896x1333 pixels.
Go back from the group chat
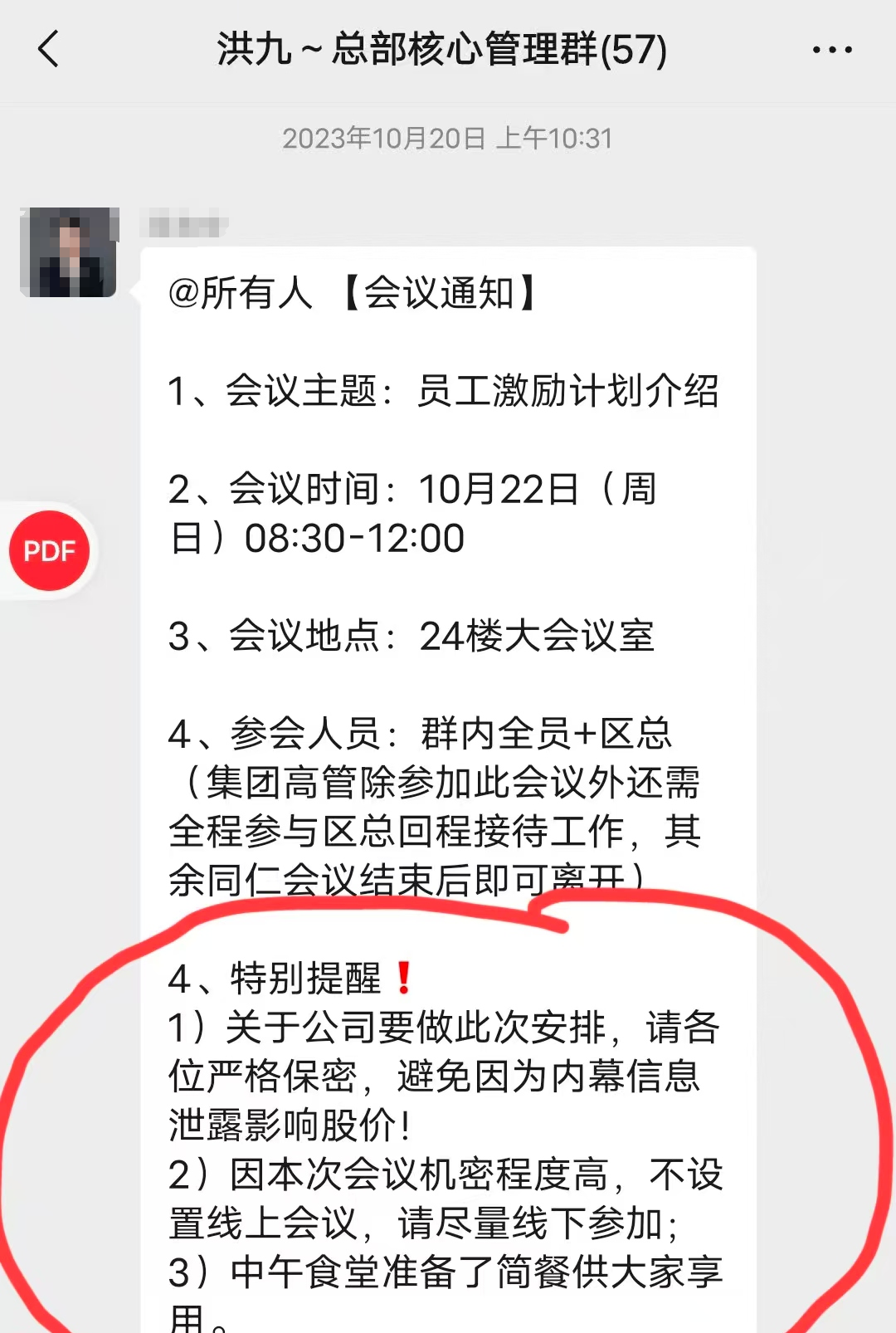click(49, 49)
